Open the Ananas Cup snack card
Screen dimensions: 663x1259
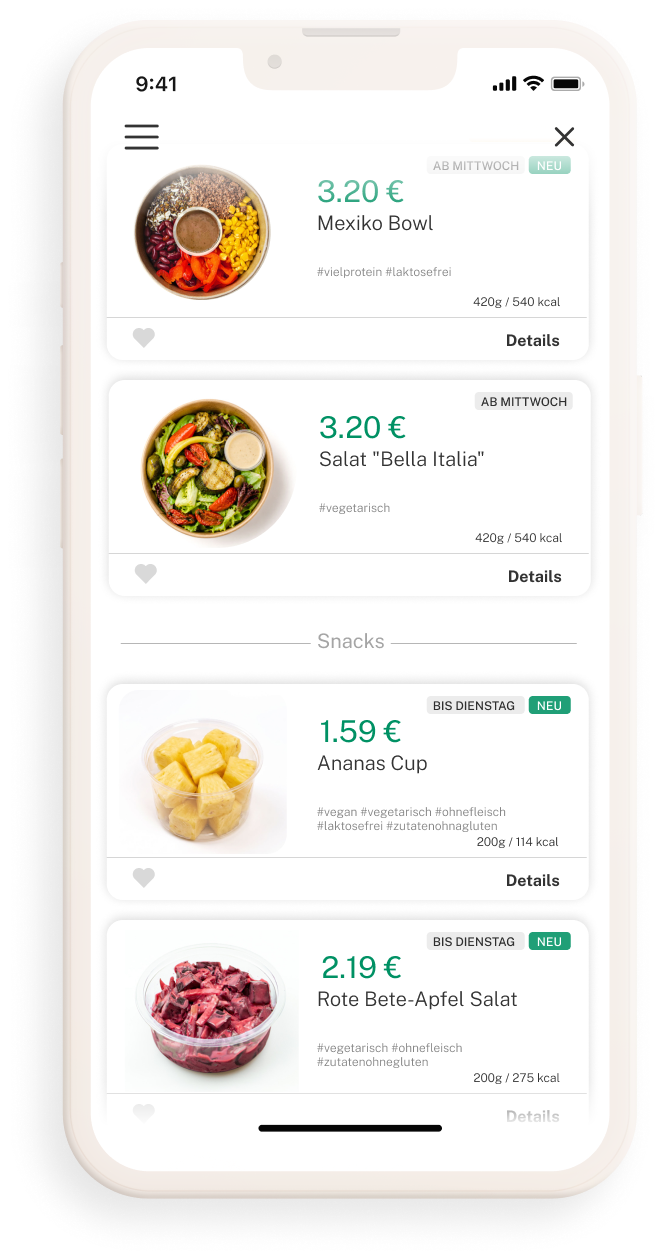pos(348,792)
